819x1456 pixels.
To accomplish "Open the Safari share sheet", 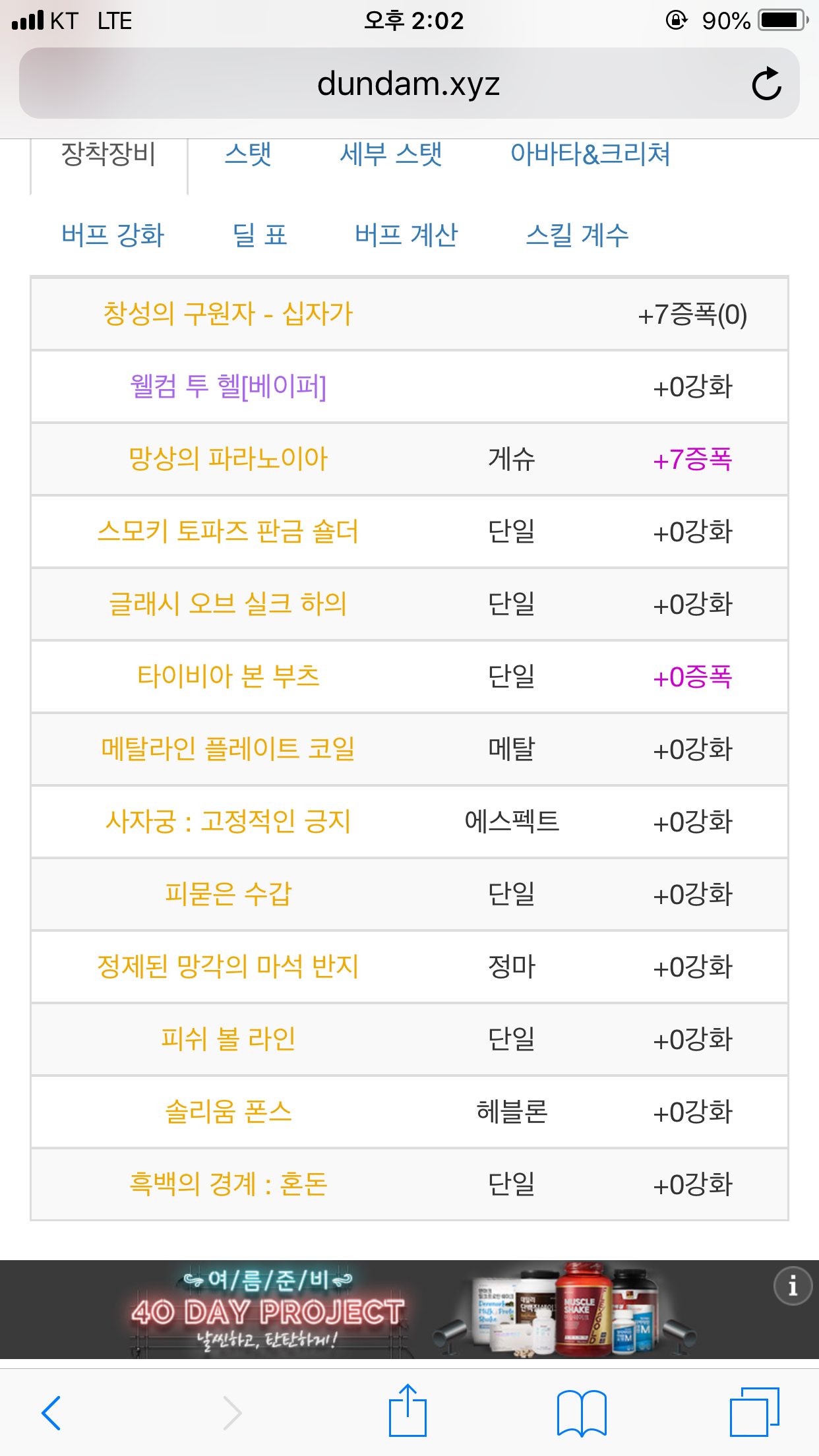I will tap(408, 1410).
